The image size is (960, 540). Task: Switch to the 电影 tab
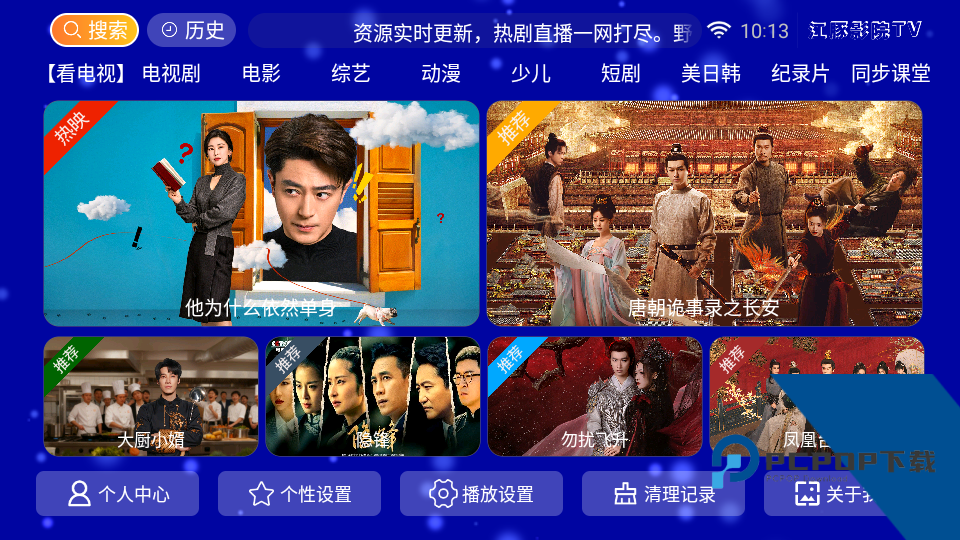pos(261,73)
